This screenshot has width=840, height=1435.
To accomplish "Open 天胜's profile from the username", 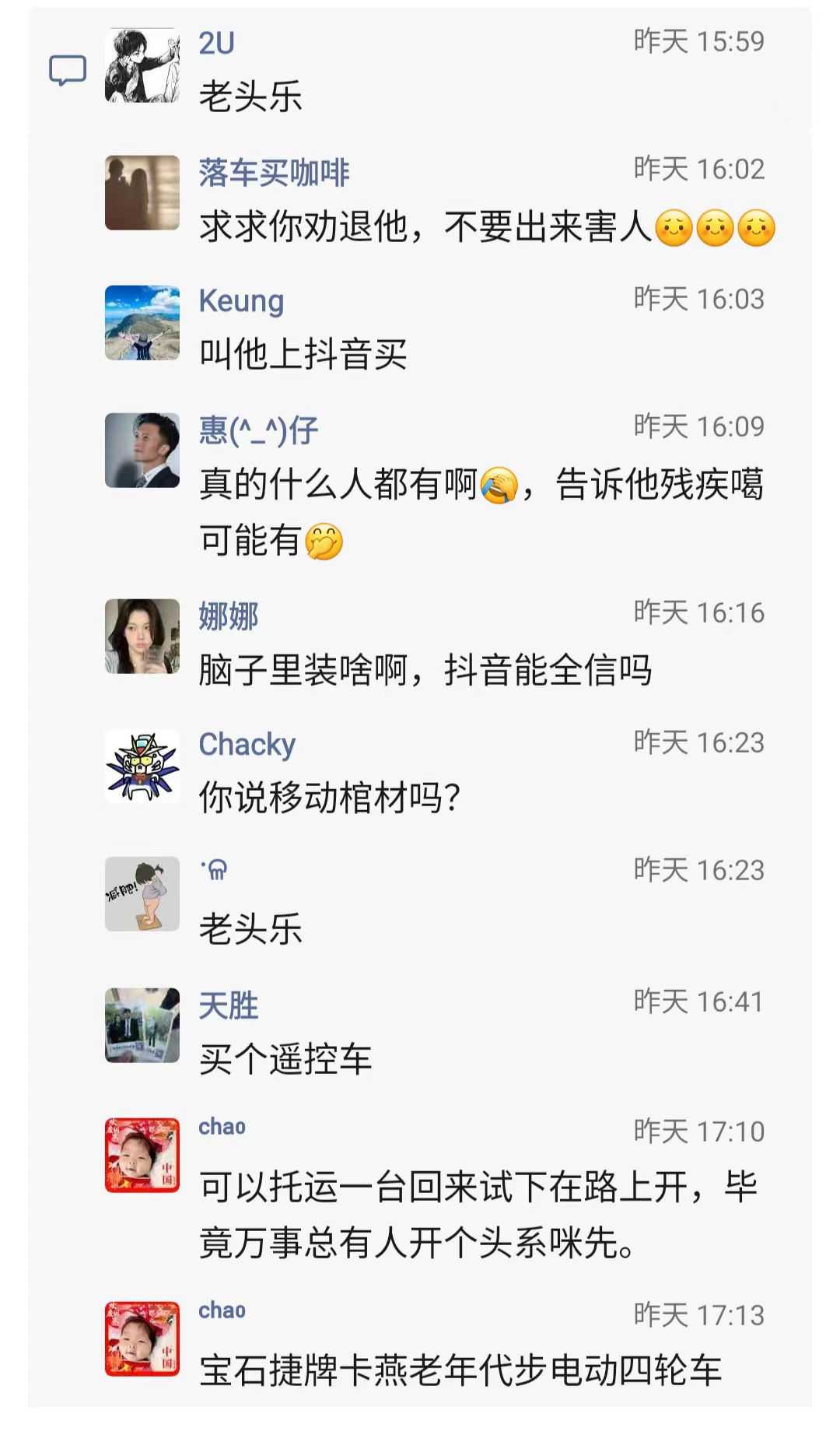I will (228, 1005).
